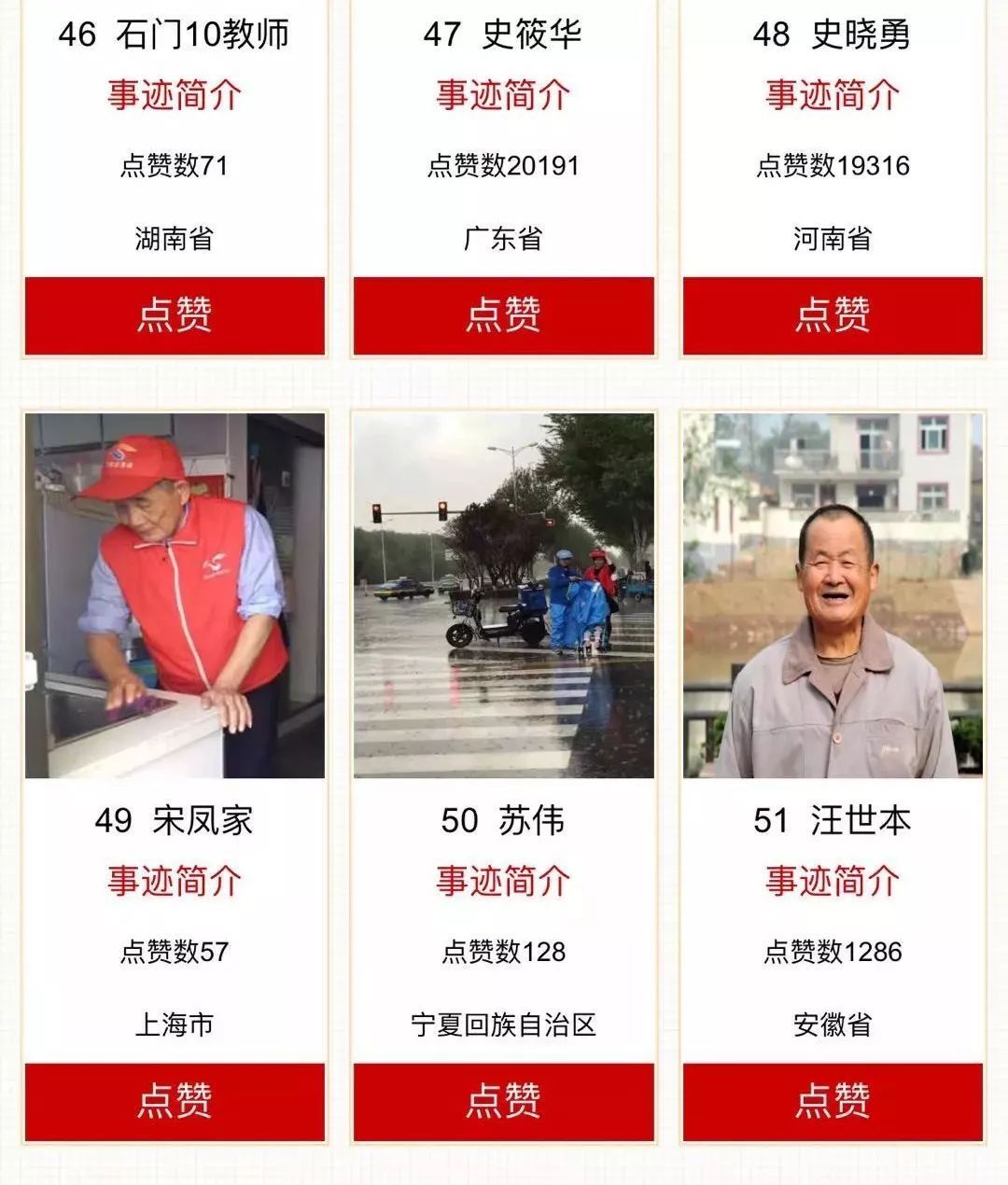The height and width of the screenshot is (1185, 1008).
Task: Click the 点赞 vote button for 石门10教师
Action: click(x=173, y=313)
